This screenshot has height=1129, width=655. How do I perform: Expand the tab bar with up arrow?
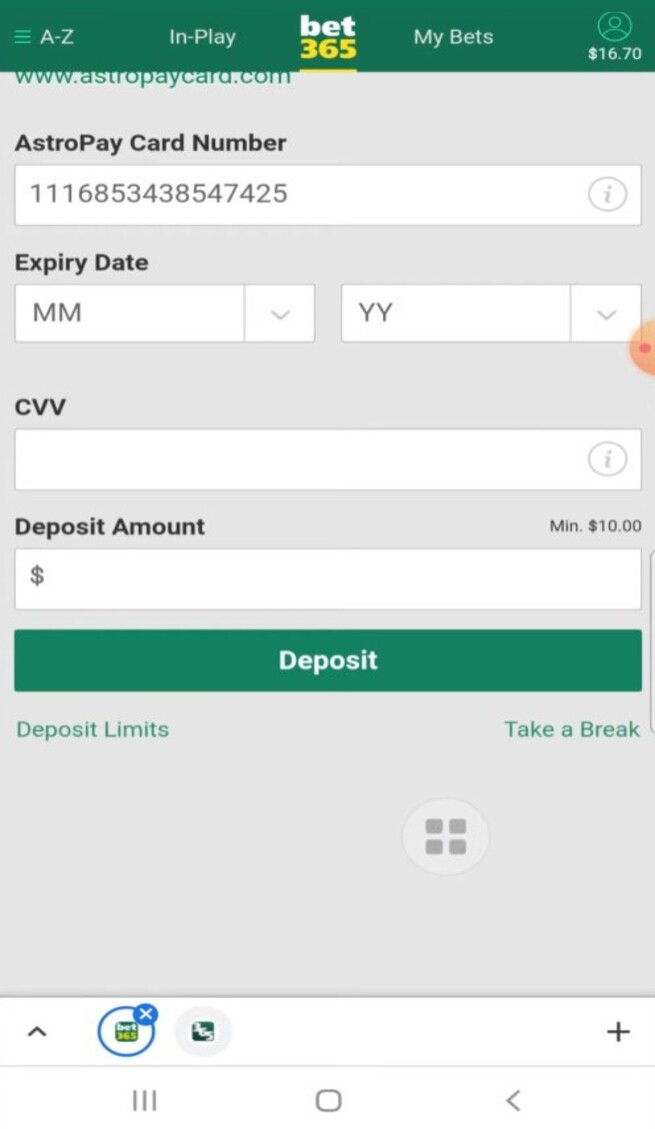click(37, 1032)
